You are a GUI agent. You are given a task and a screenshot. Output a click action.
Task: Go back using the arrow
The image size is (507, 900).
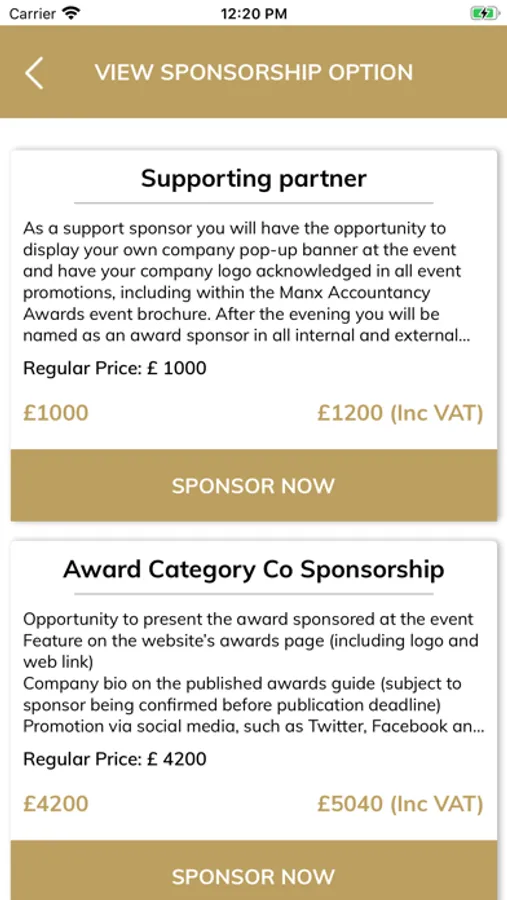coord(34,72)
